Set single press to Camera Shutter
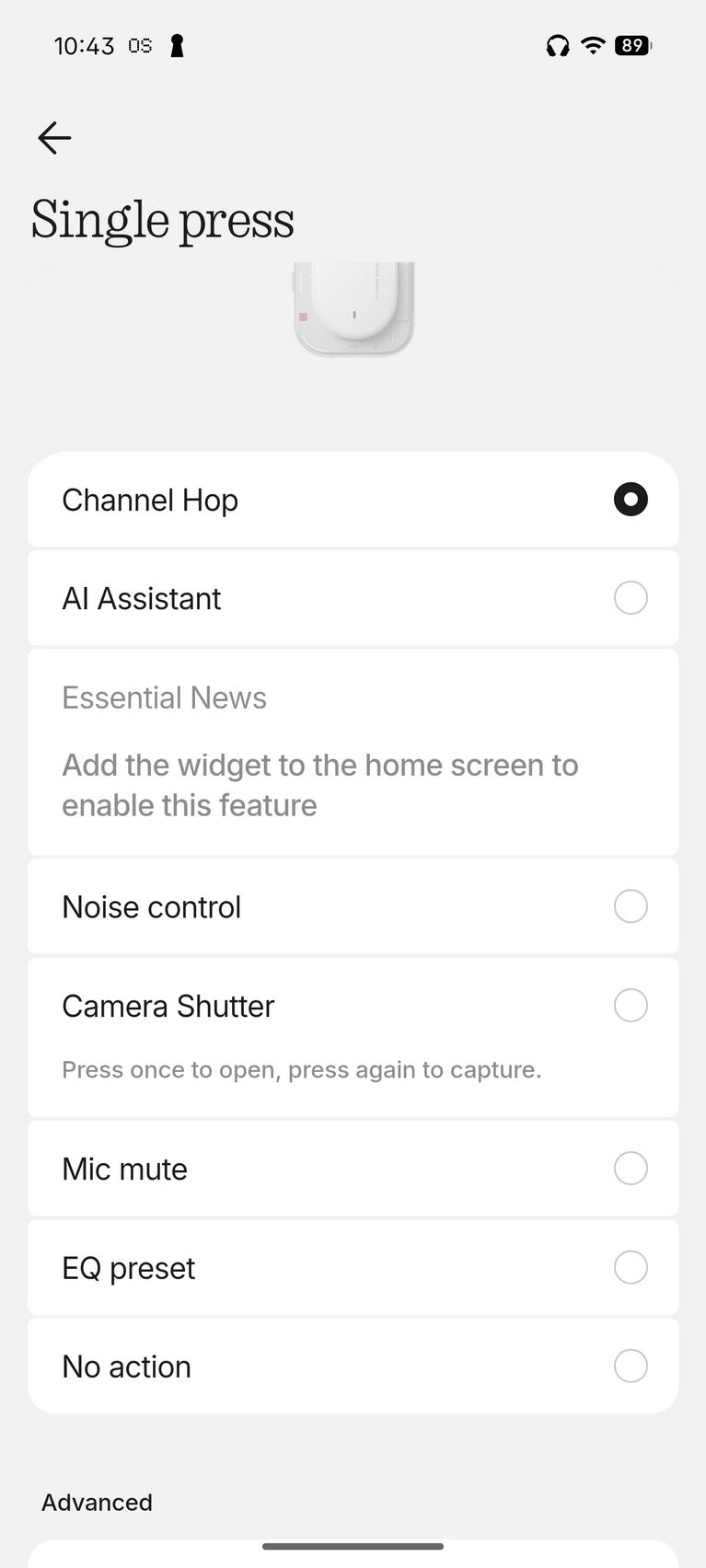The width and height of the screenshot is (706, 1568). coord(630,1006)
